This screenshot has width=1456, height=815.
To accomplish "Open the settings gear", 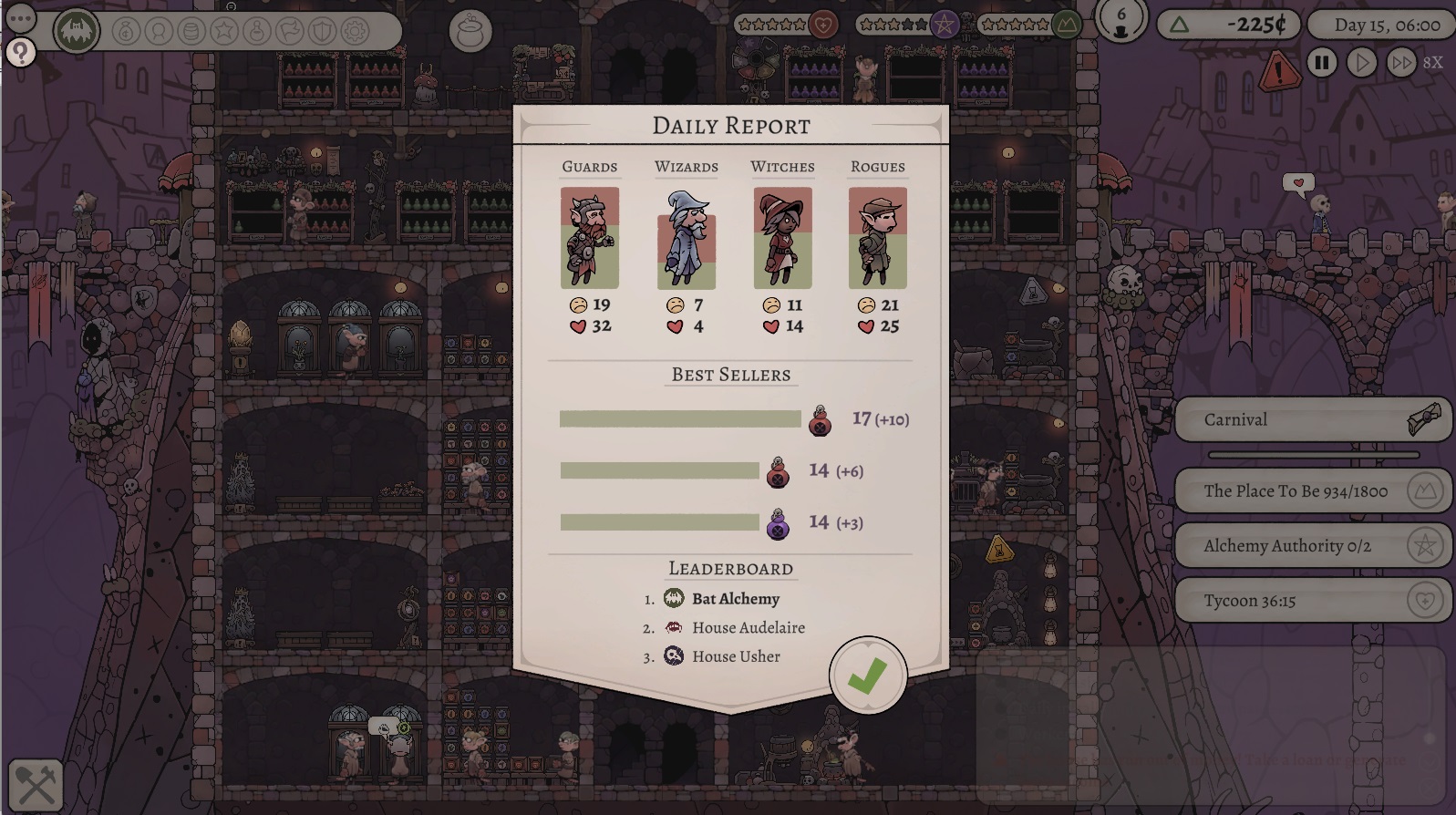I will (x=355, y=32).
